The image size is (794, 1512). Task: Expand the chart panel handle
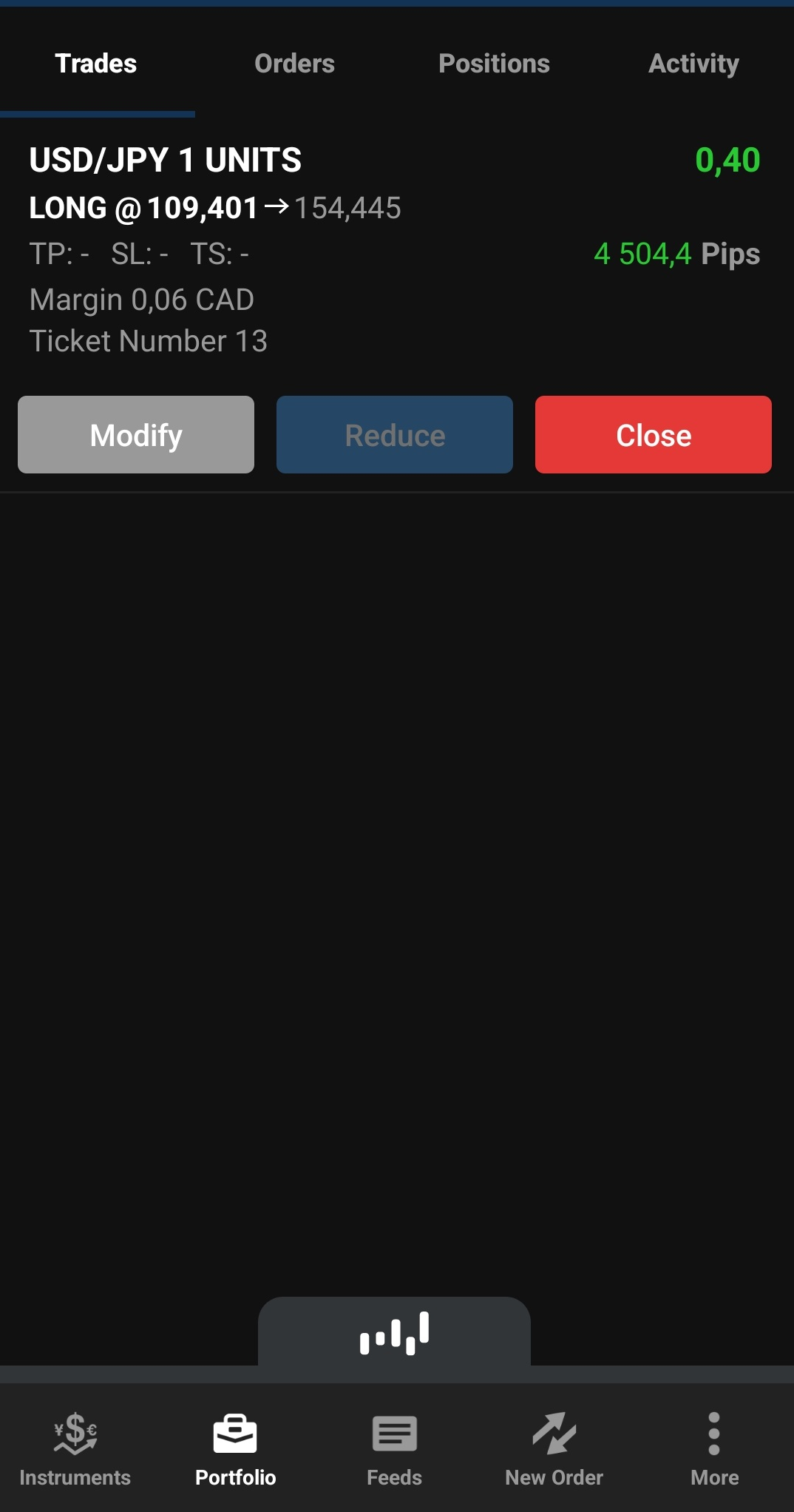(x=394, y=1332)
